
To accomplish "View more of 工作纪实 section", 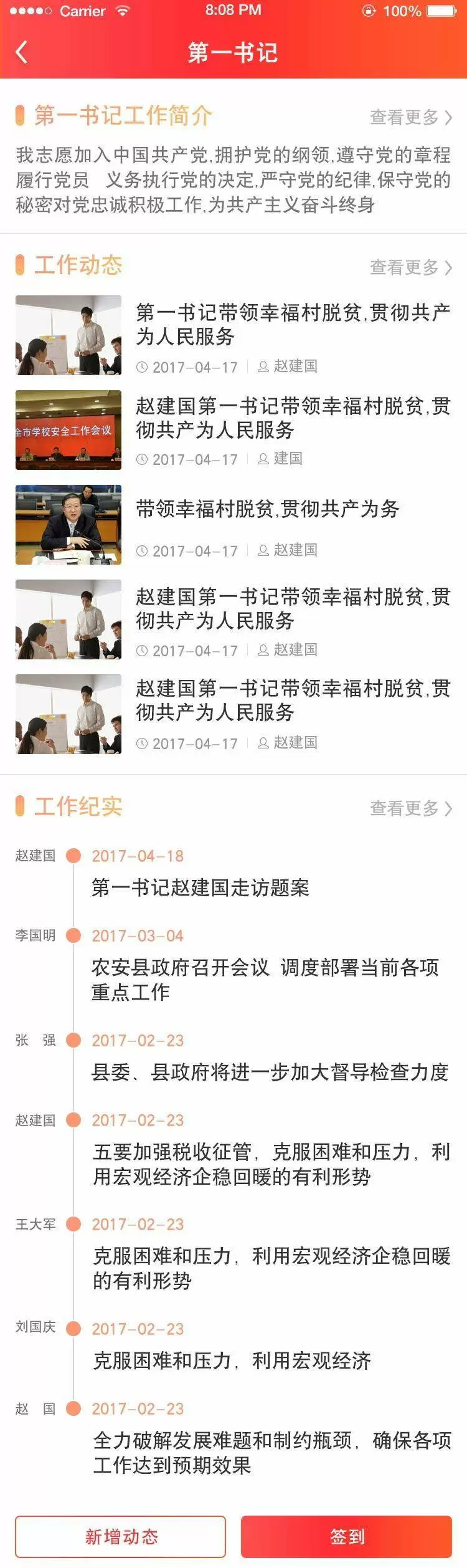I will coord(410,808).
